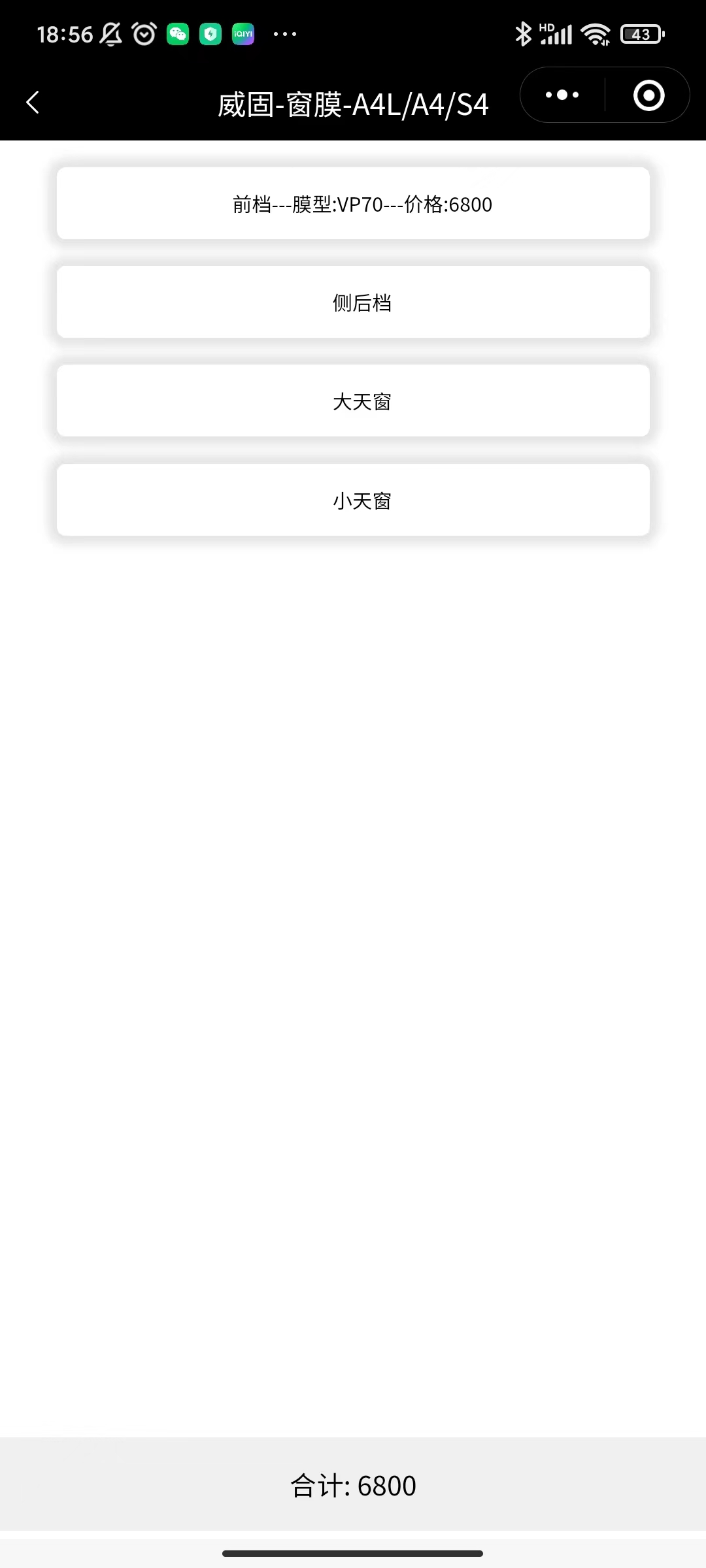
Task: Select the 侧后档 option
Action: (x=353, y=302)
